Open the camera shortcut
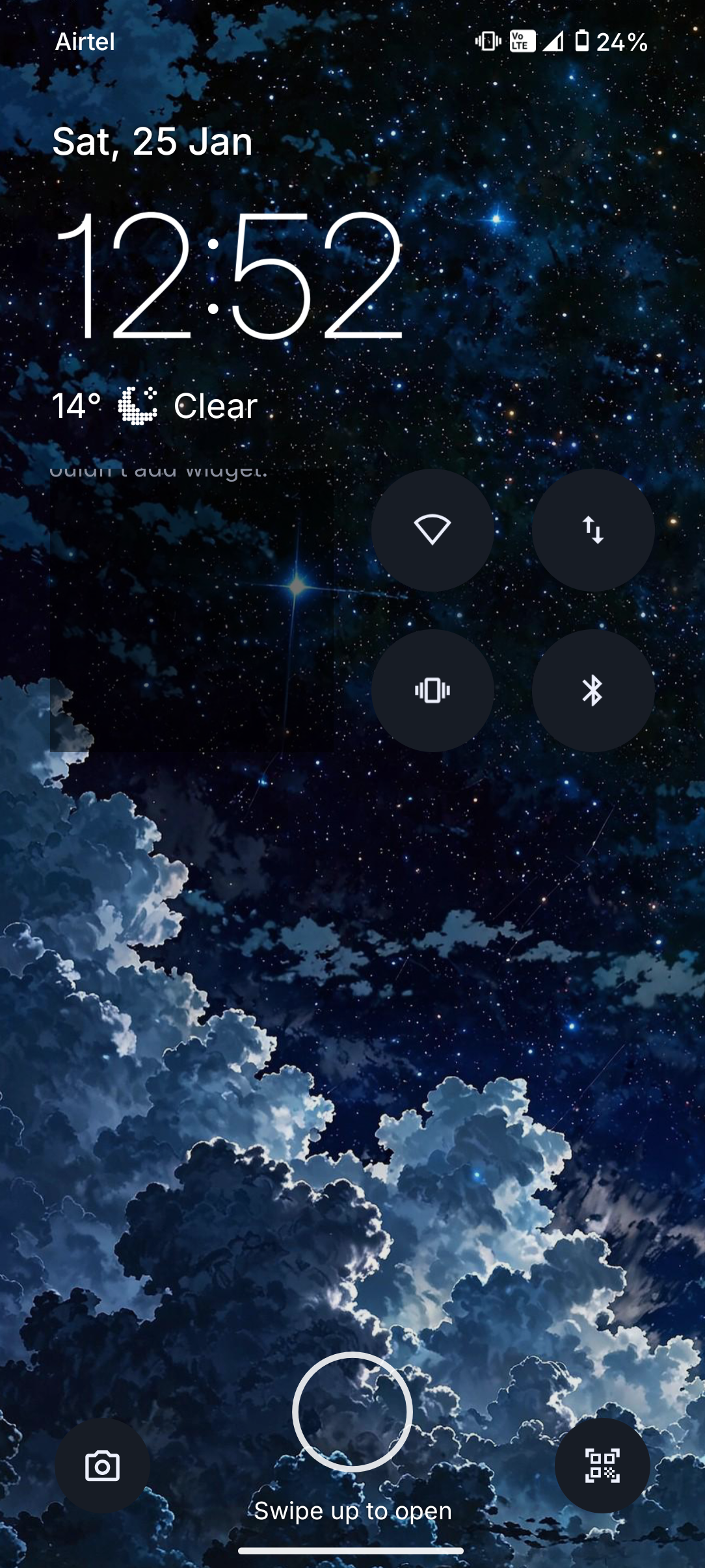The height and width of the screenshot is (1568, 705). click(102, 1466)
